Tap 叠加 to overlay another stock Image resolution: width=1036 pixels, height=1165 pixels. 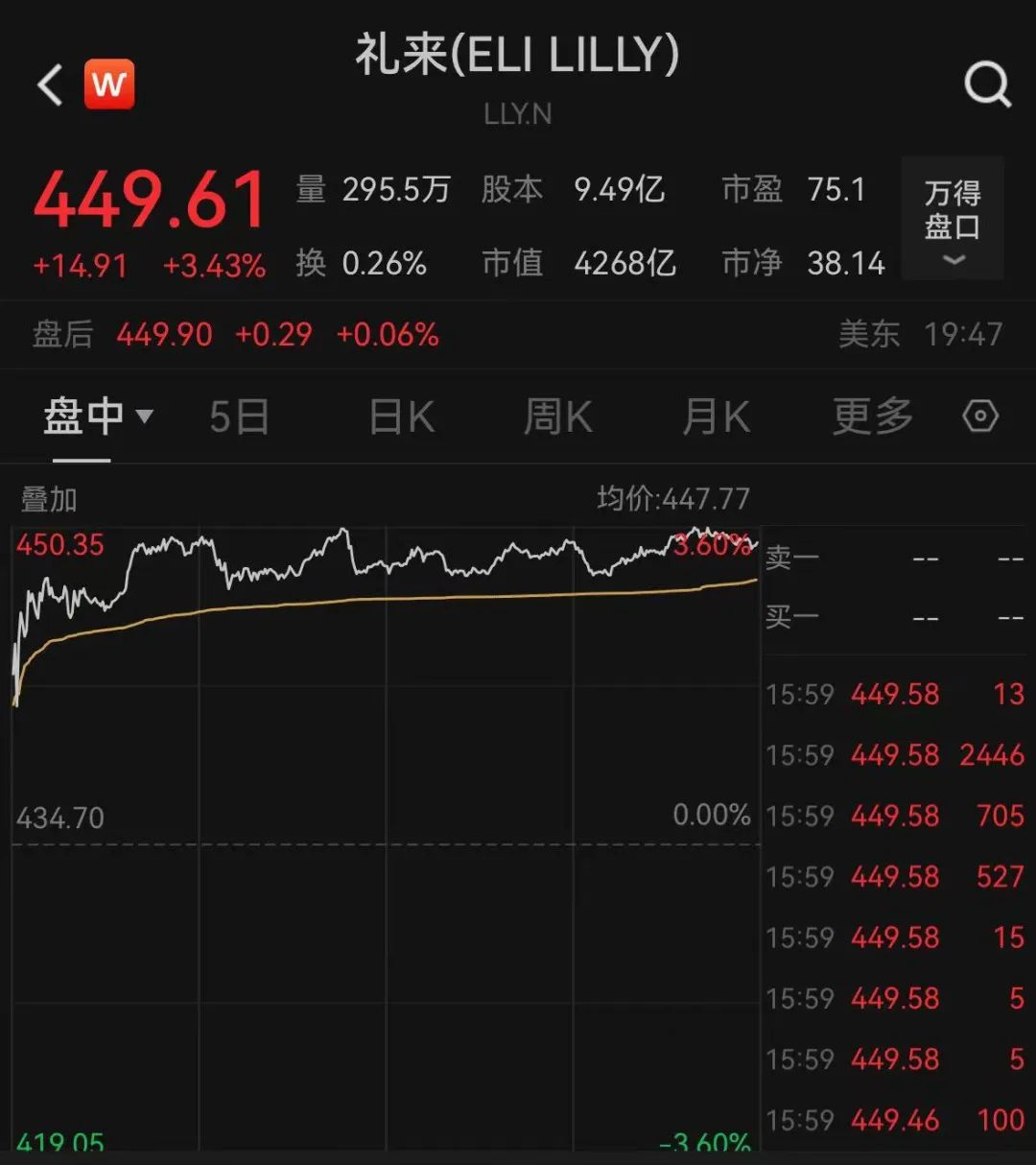(x=49, y=499)
